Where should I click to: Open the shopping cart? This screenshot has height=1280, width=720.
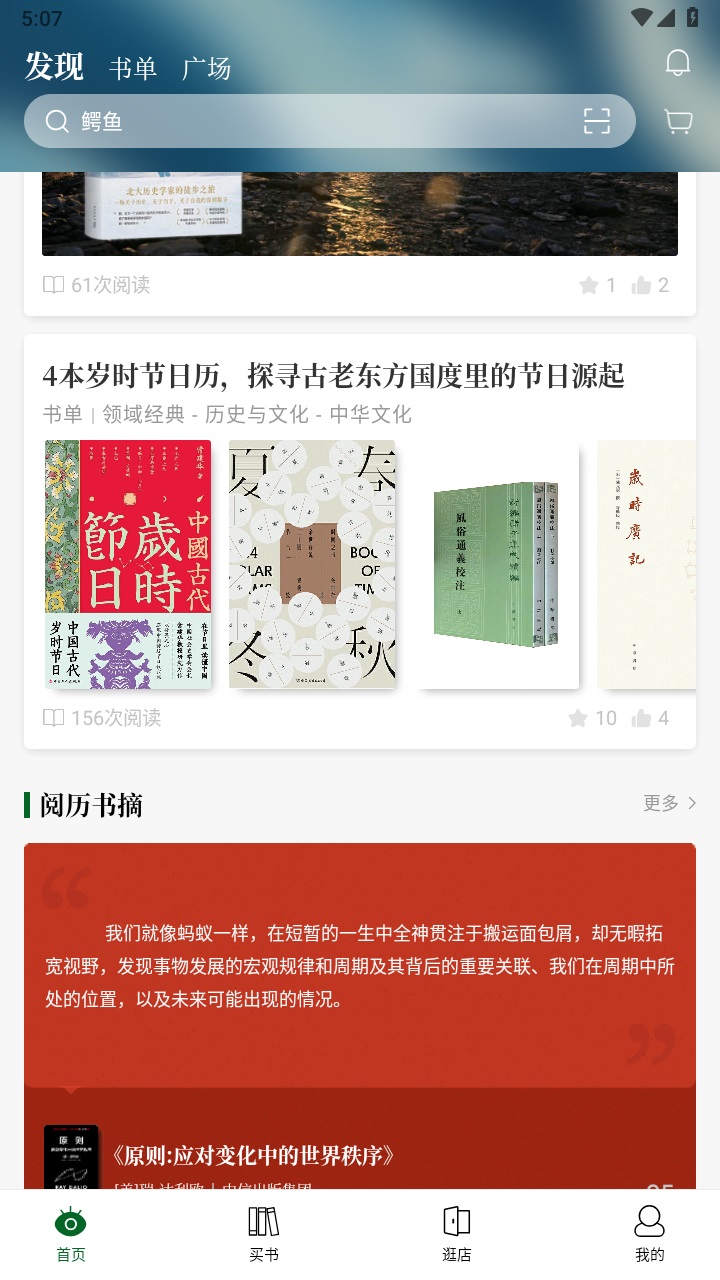click(x=678, y=121)
